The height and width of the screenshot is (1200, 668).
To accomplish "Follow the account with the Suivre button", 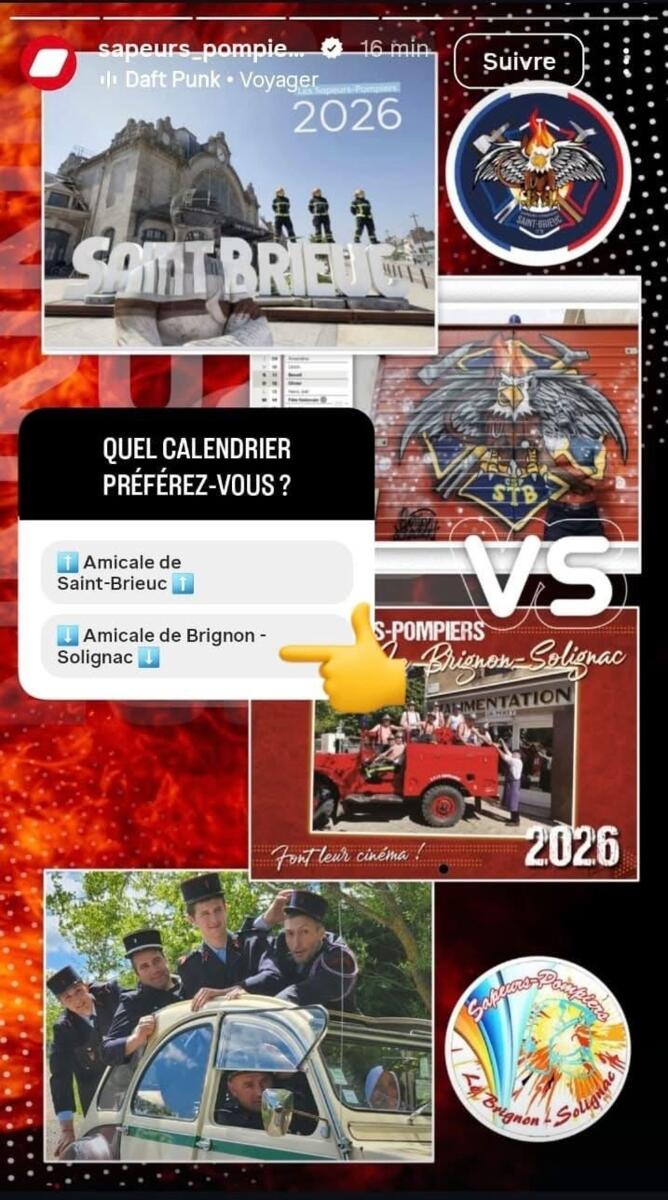I will point(518,62).
